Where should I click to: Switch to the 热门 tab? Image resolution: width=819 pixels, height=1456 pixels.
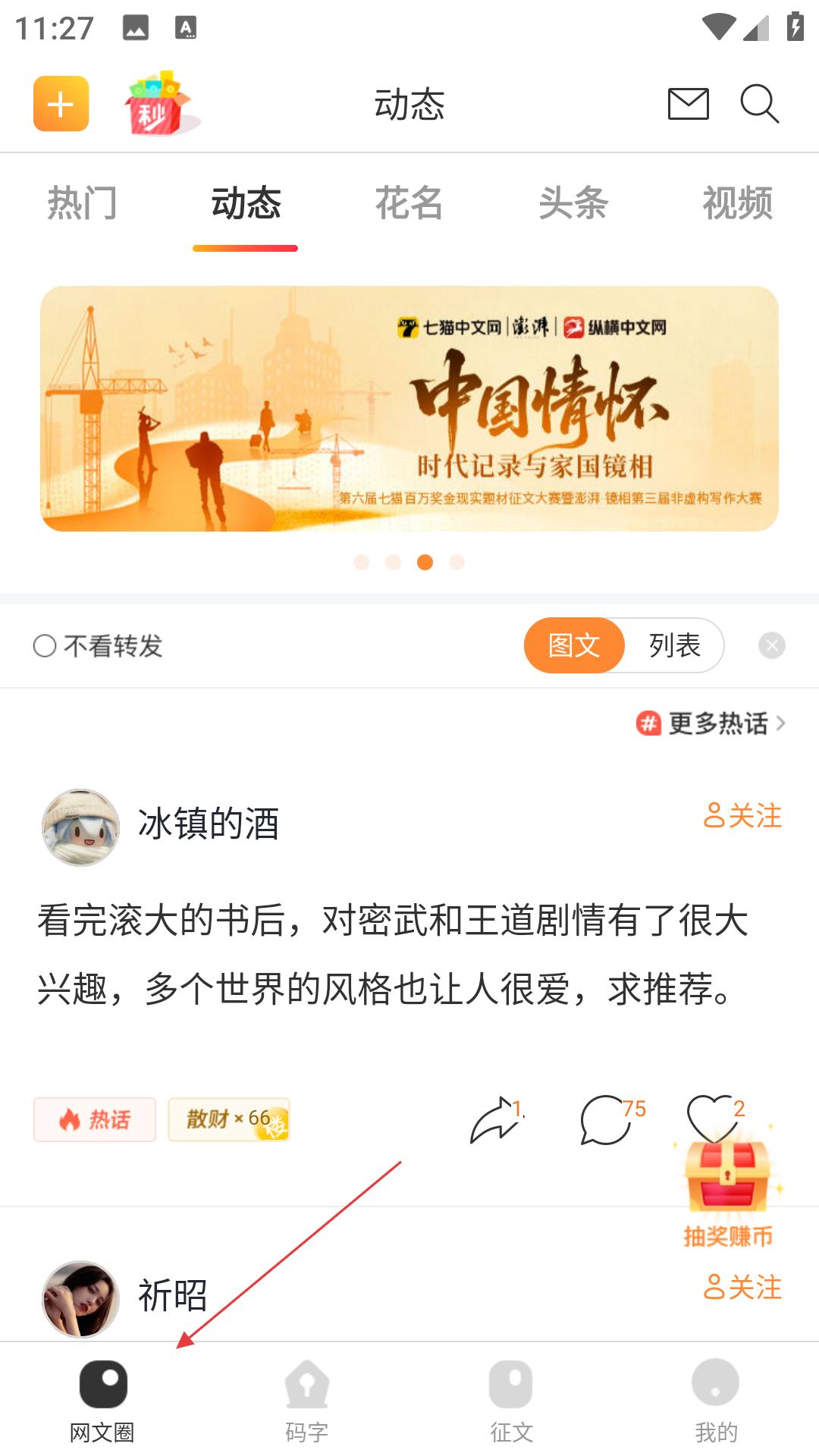point(82,203)
